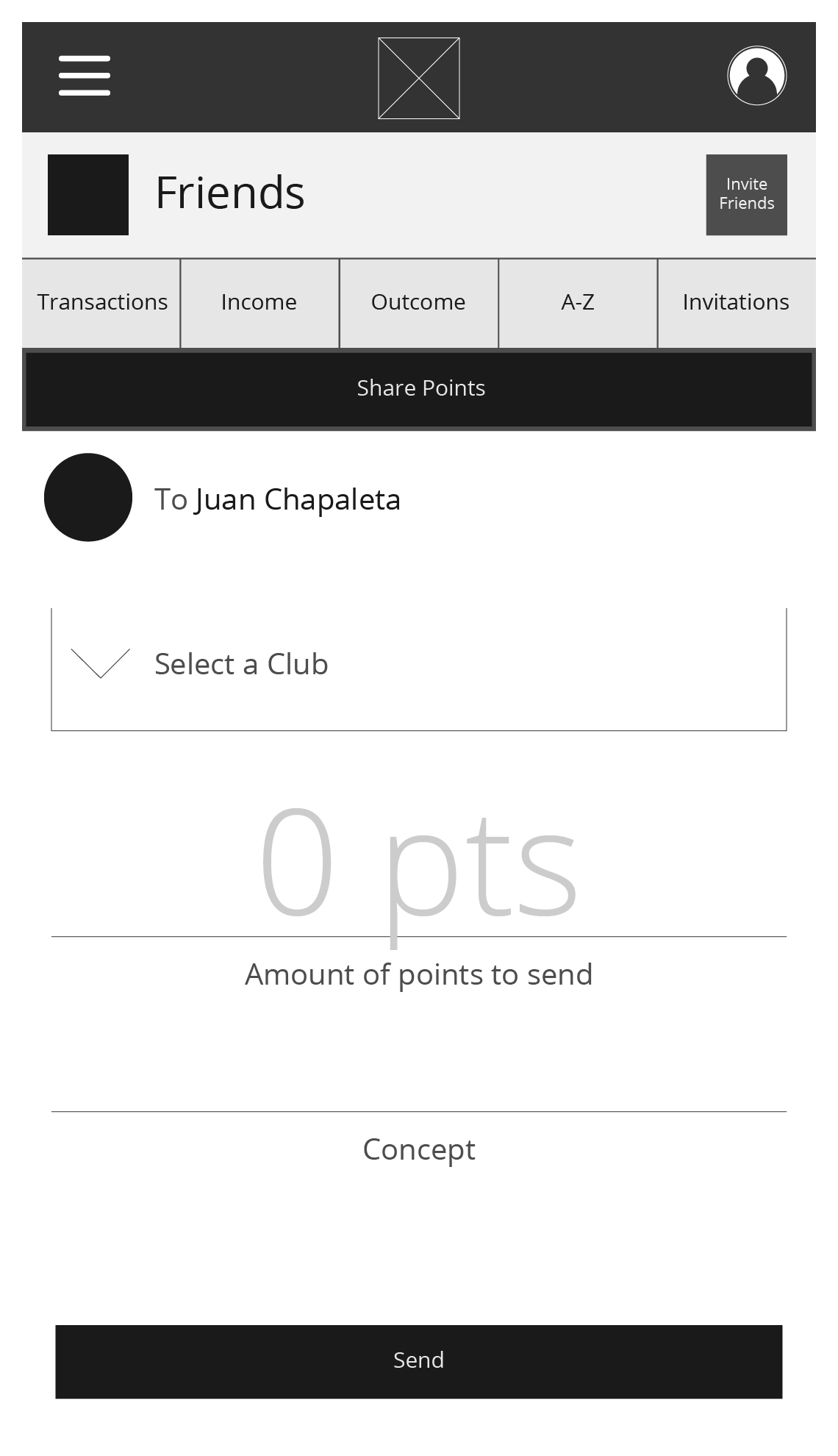Open the Invitations tab
The height and width of the screenshot is (1456, 838).
[x=737, y=303]
